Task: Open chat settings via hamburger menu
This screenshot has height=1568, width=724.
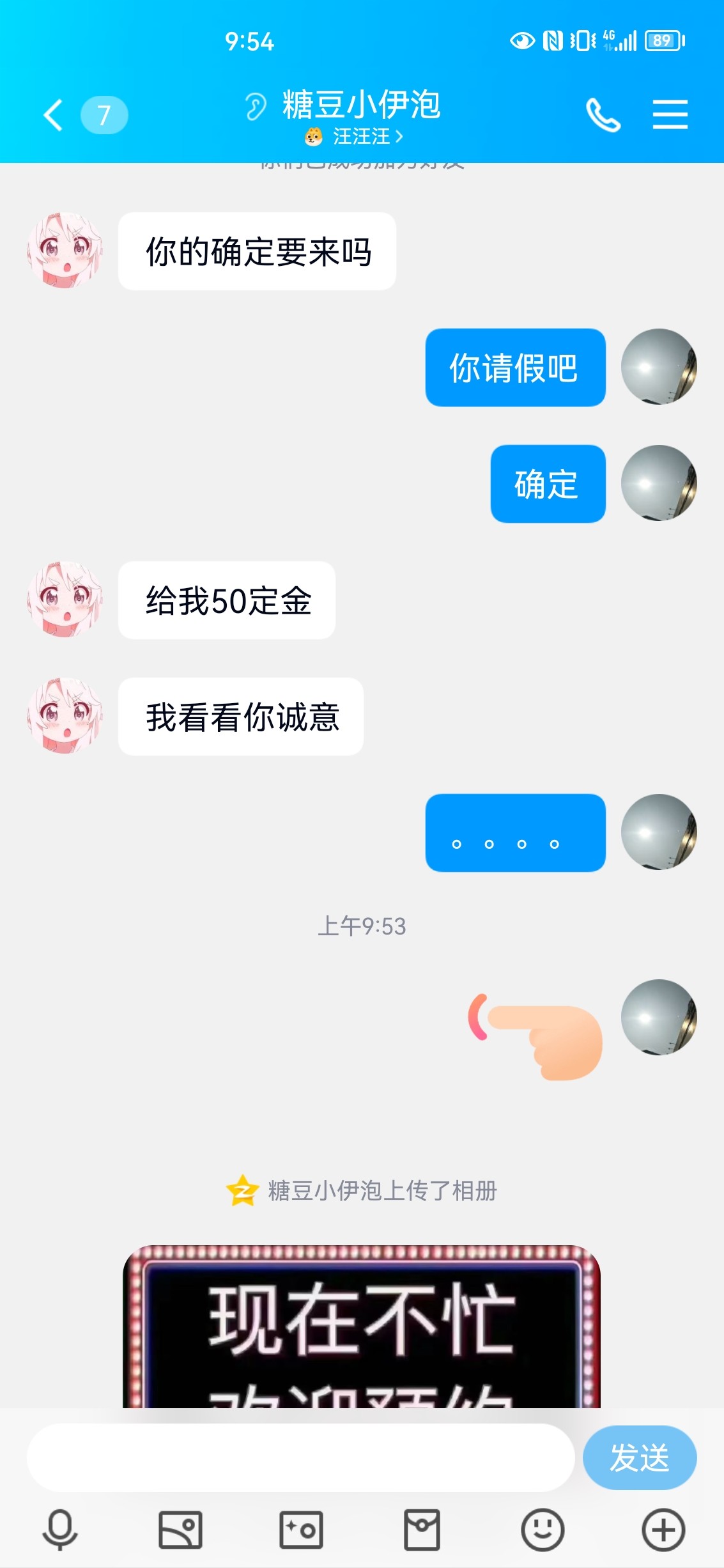Action: click(670, 115)
